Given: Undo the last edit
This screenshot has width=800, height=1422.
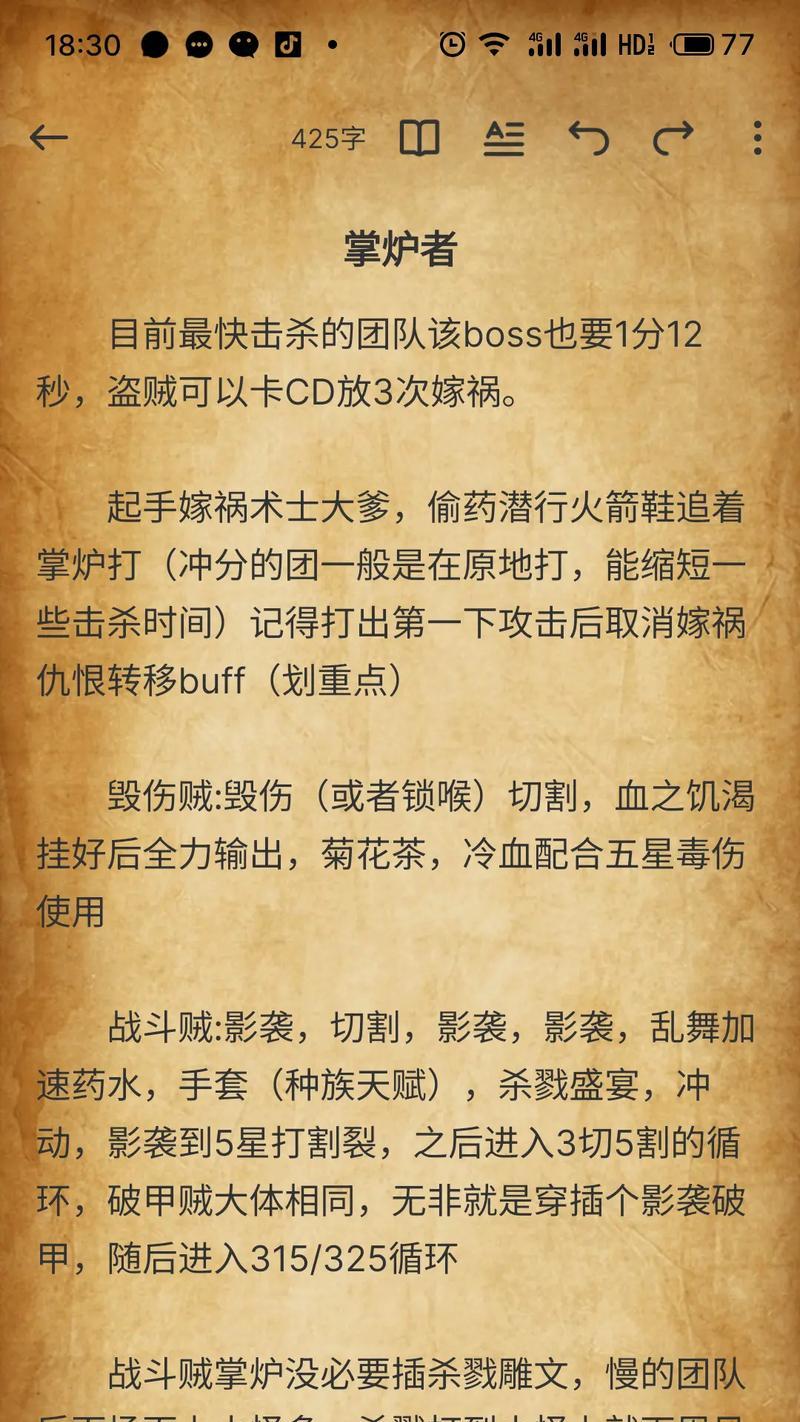Looking at the screenshot, I should [x=588, y=138].
